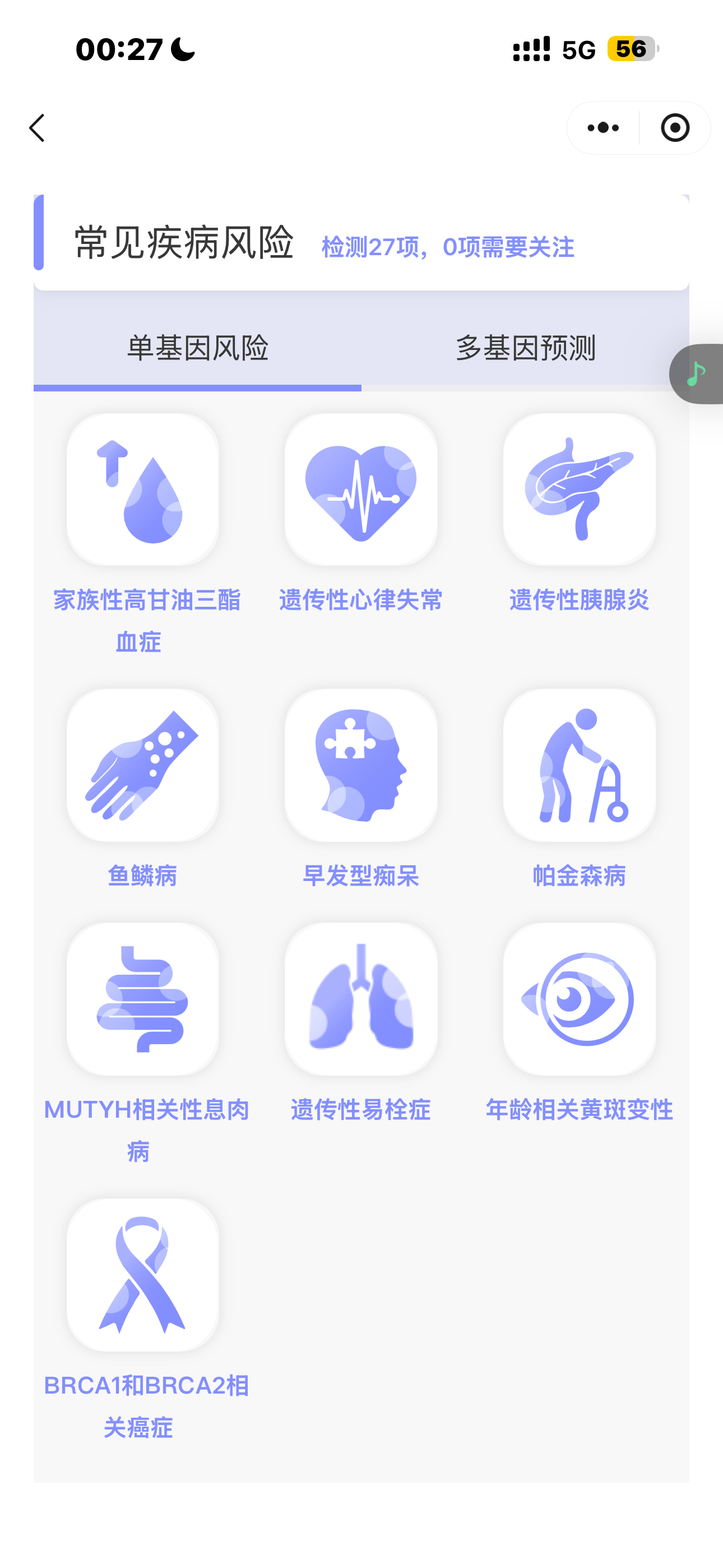Open the mini program more options menu

point(602,128)
